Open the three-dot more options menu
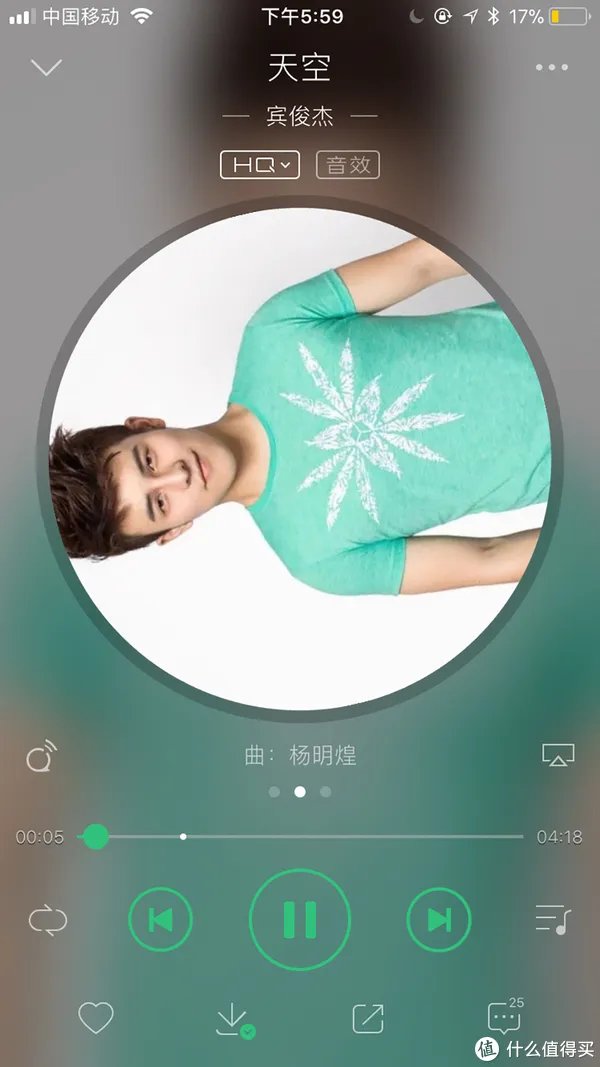Image resolution: width=600 pixels, height=1067 pixels. 551,68
